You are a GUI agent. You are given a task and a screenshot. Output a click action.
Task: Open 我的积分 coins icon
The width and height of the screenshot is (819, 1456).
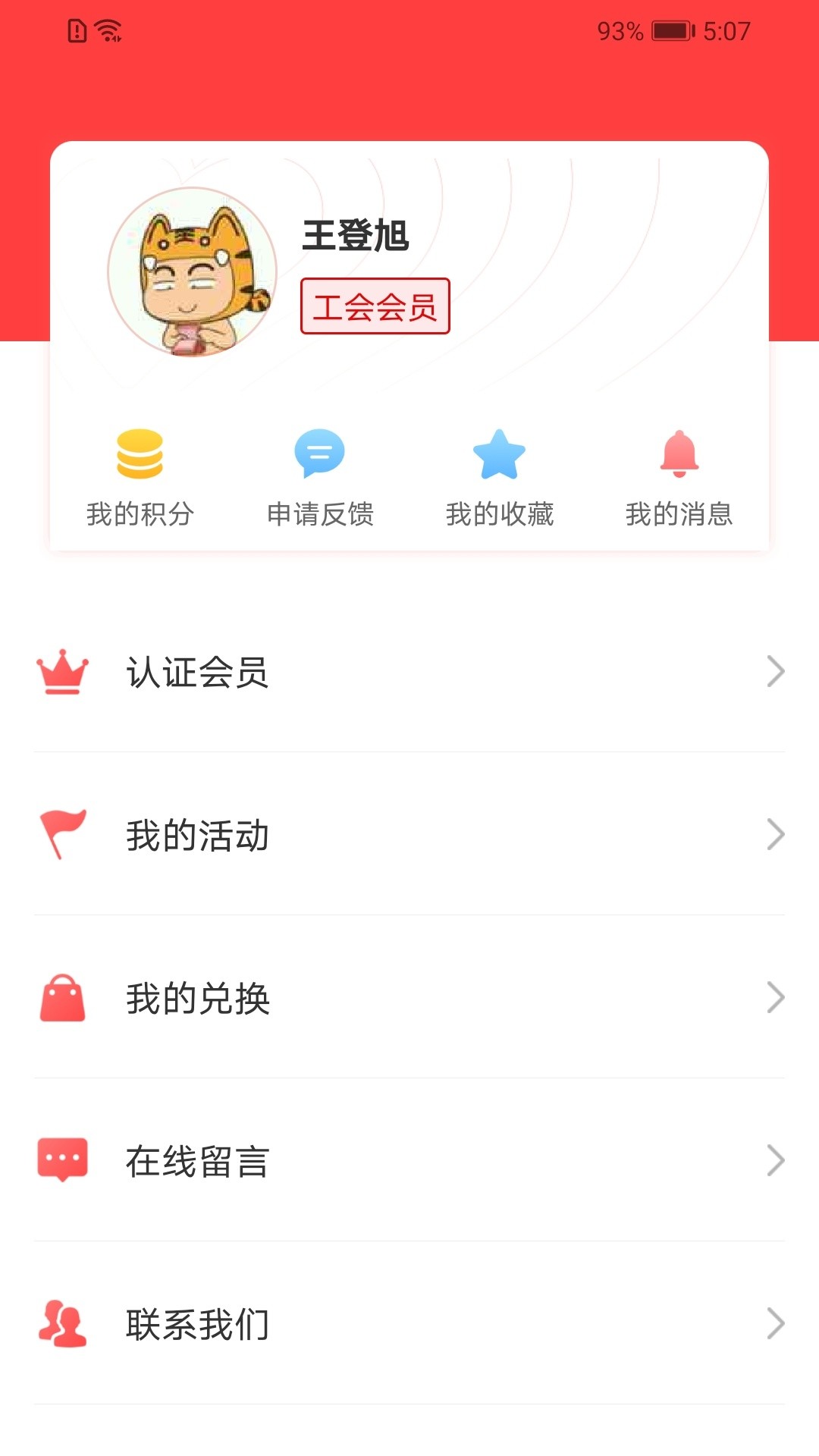click(x=140, y=455)
